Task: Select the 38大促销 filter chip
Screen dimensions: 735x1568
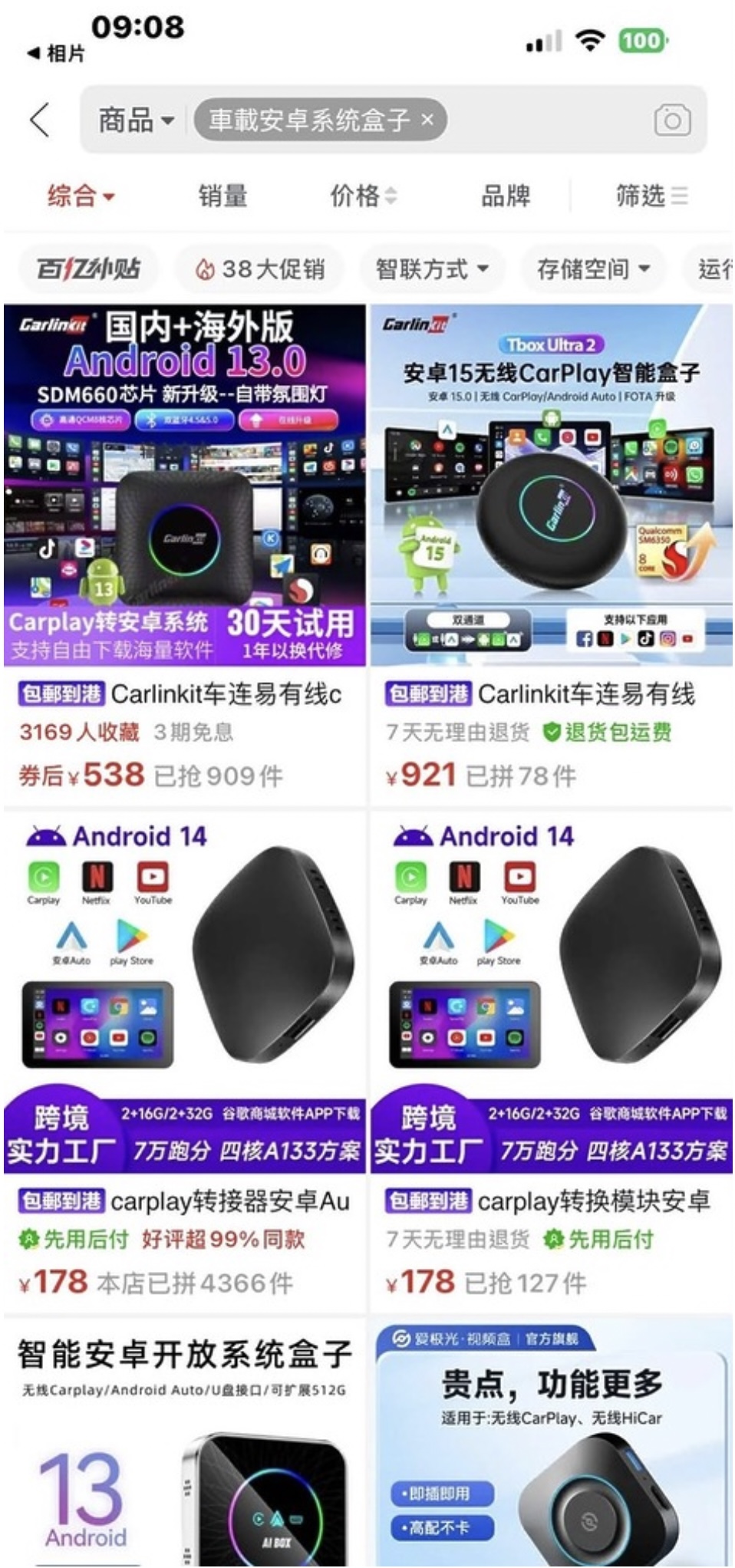Action: coord(261,269)
